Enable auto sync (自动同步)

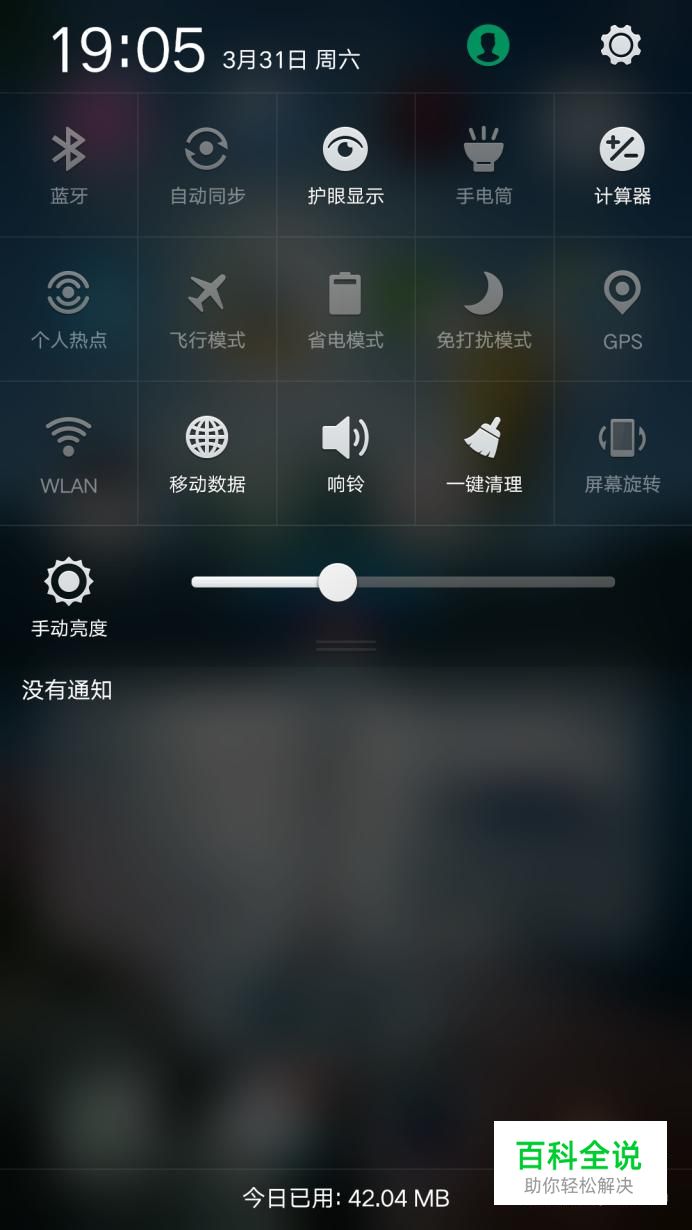coord(207,166)
